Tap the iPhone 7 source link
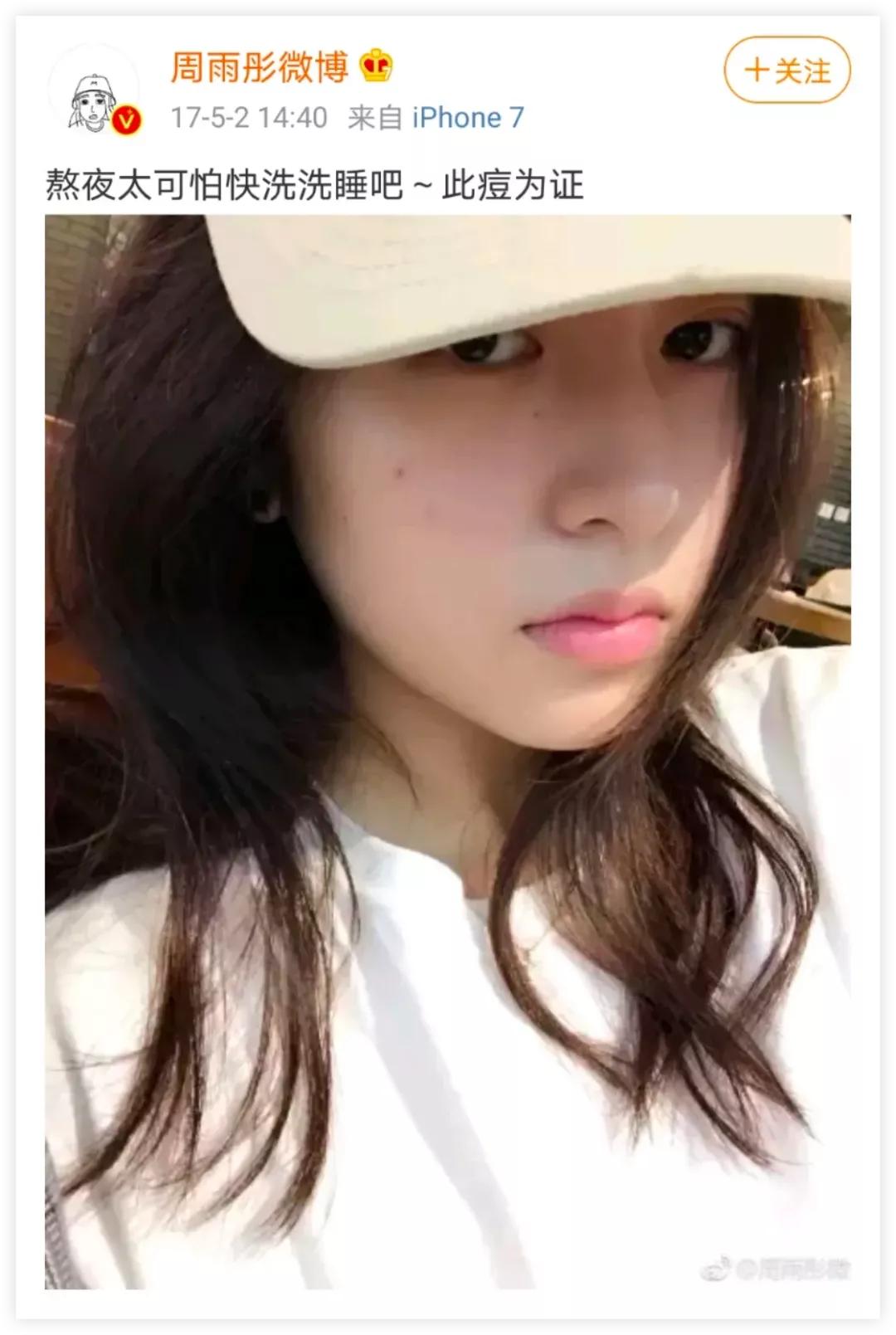 [468, 118]
